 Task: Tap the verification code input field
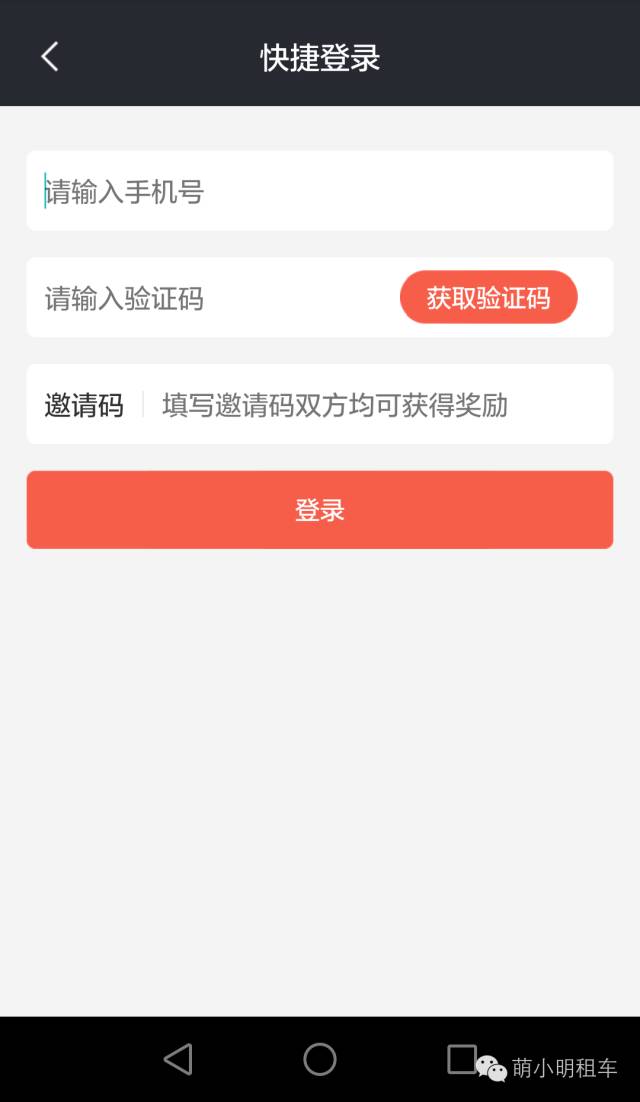(x=210, y=298)
